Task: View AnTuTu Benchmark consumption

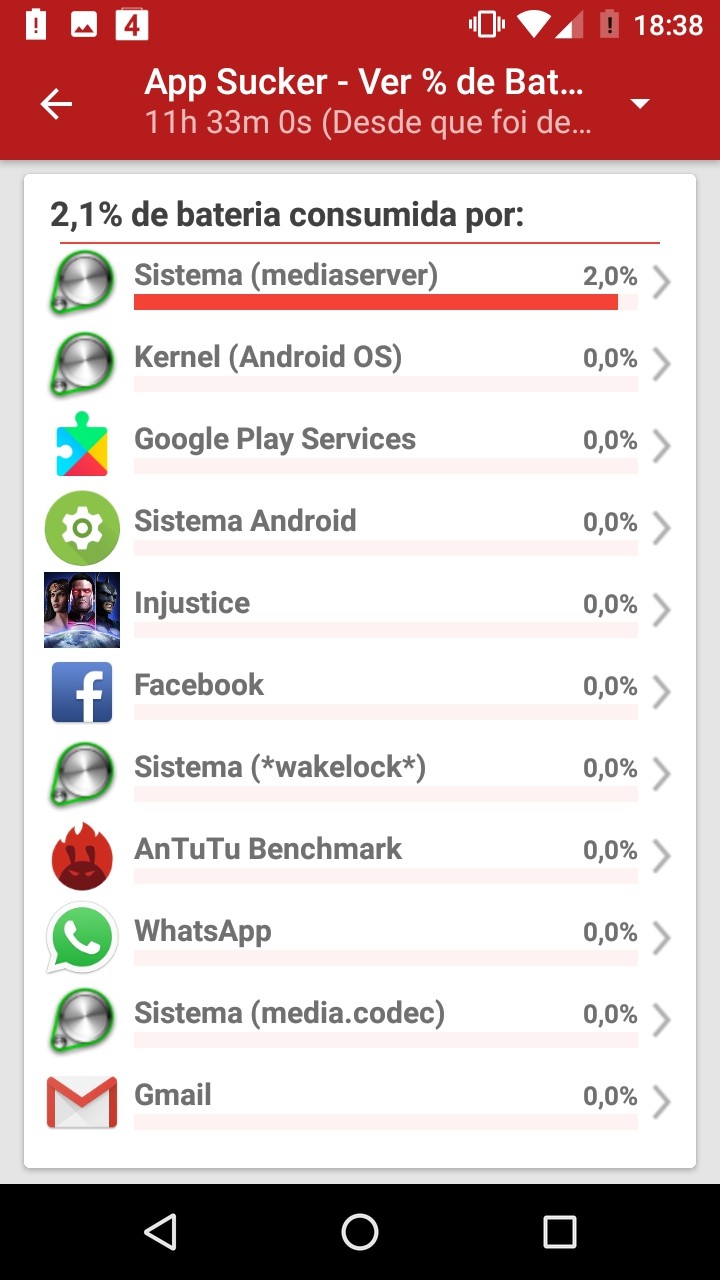Action: click(x=360, y=857)
